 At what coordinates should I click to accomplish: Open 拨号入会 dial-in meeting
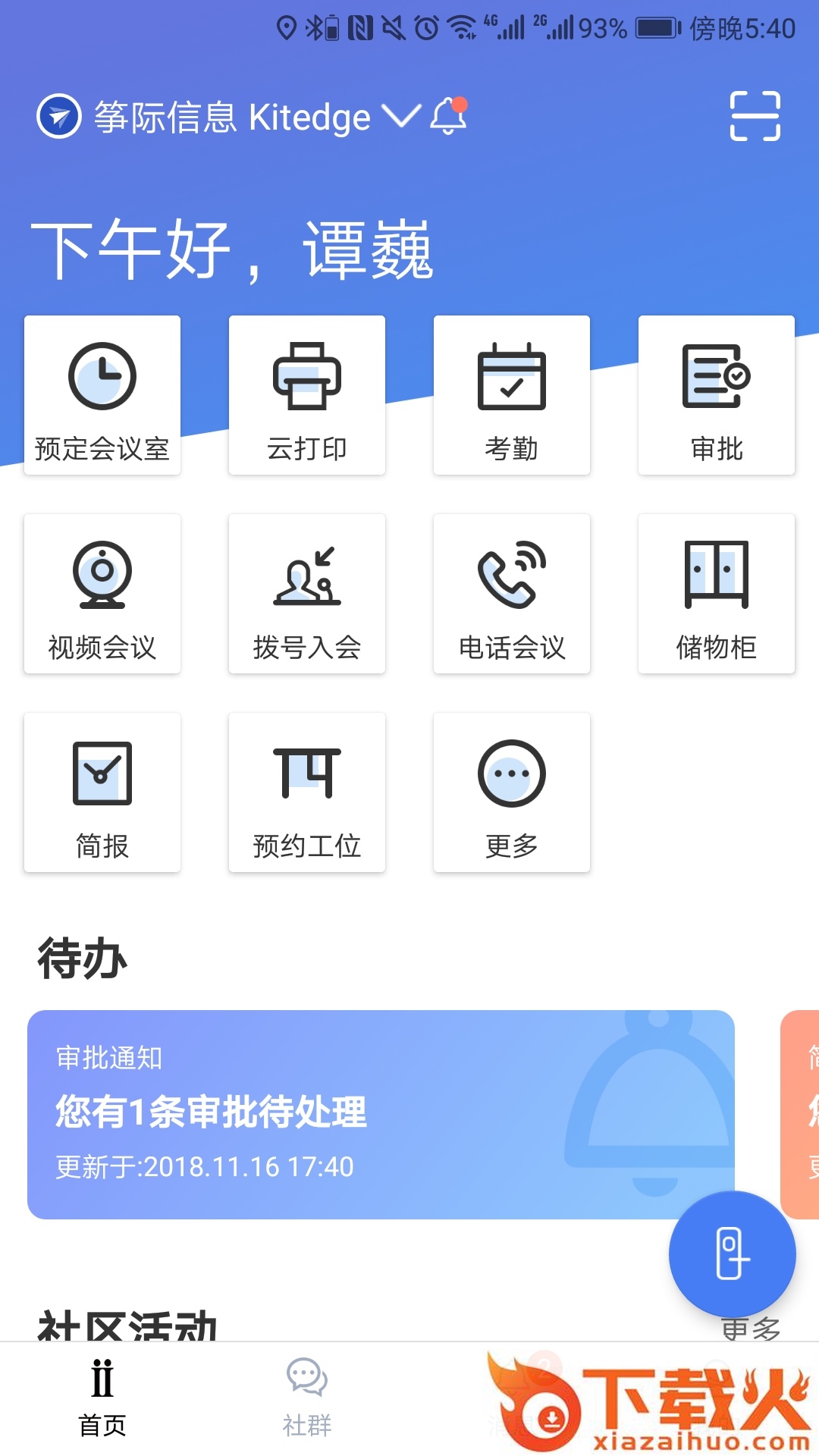pos(307,594)
